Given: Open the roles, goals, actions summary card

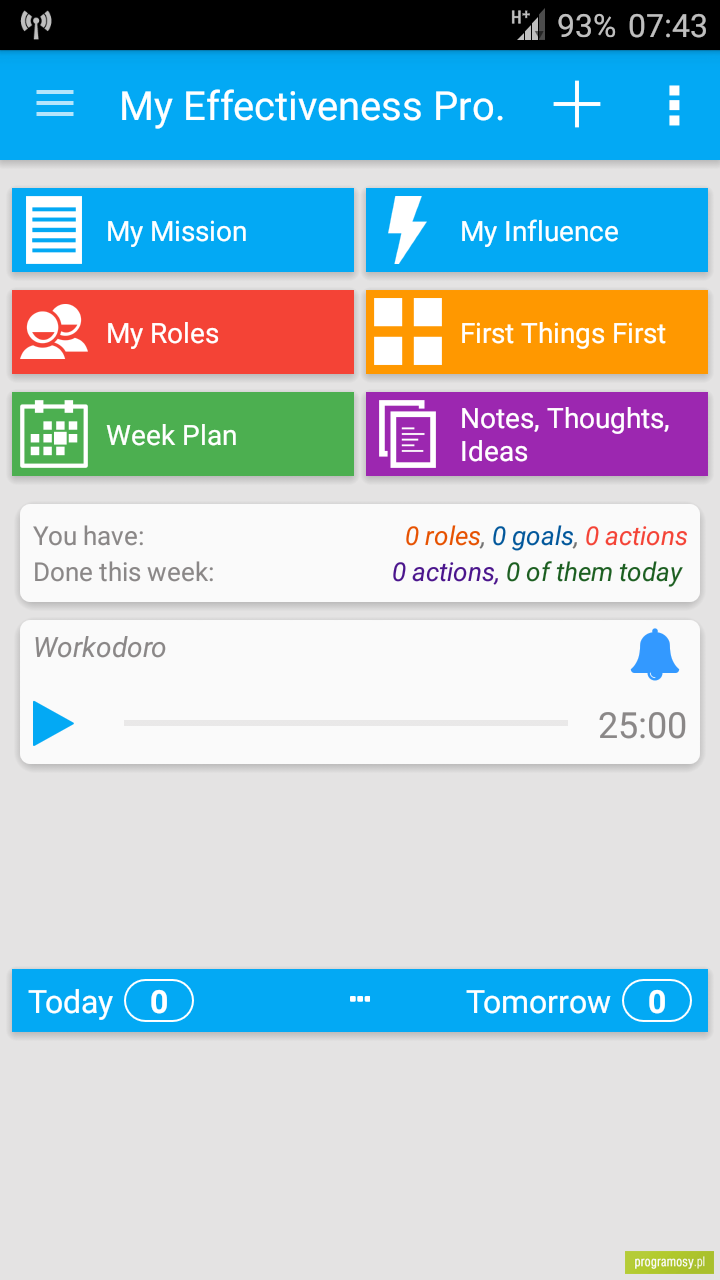Looking at the screenshot, I should (x=360, y=553).
